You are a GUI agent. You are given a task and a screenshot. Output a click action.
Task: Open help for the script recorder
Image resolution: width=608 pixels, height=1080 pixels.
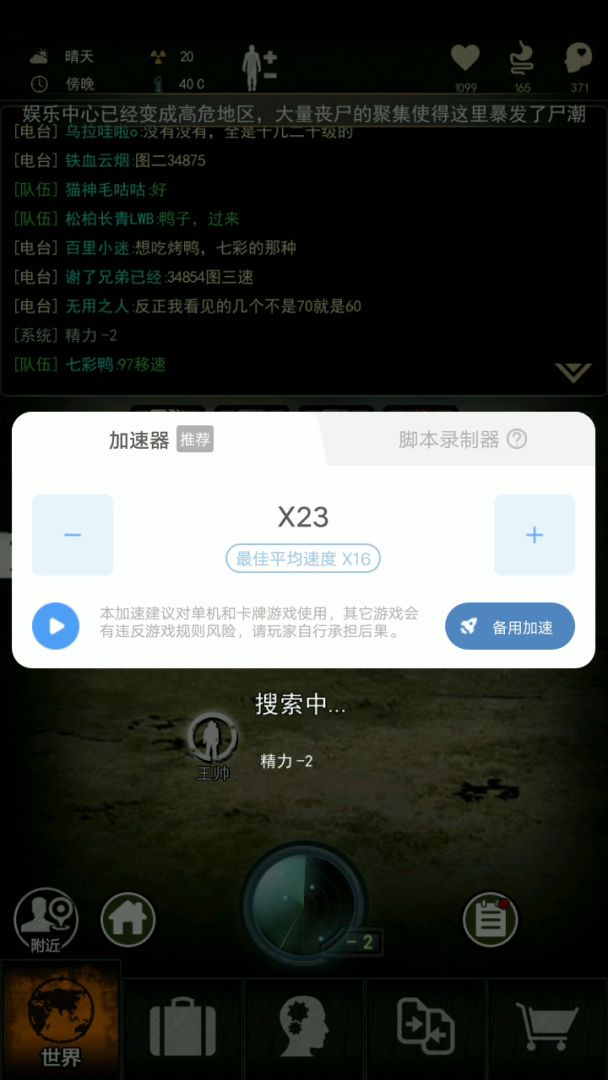click(x=517, y=439)
